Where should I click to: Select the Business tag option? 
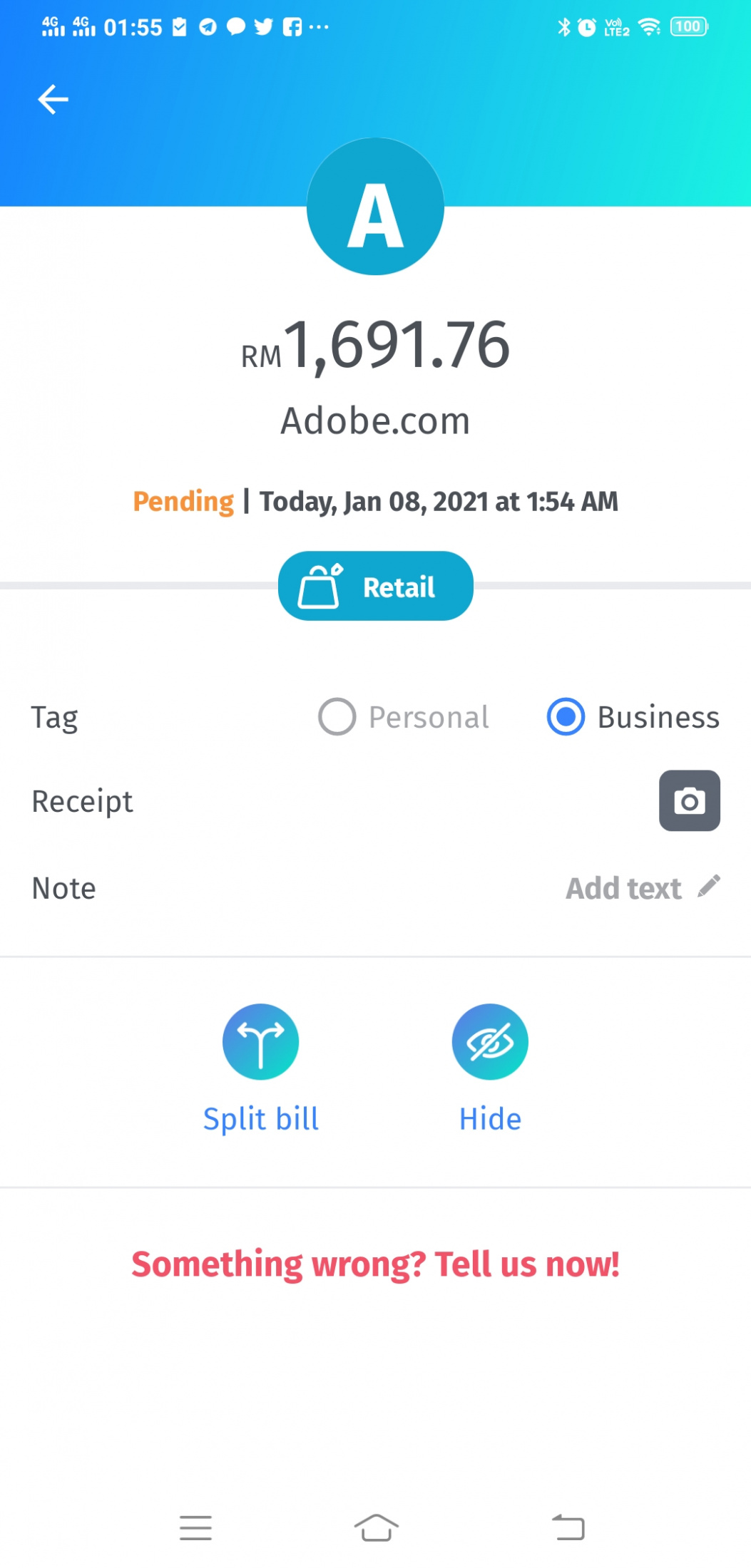pyautogui.click(x=633, y=717)
